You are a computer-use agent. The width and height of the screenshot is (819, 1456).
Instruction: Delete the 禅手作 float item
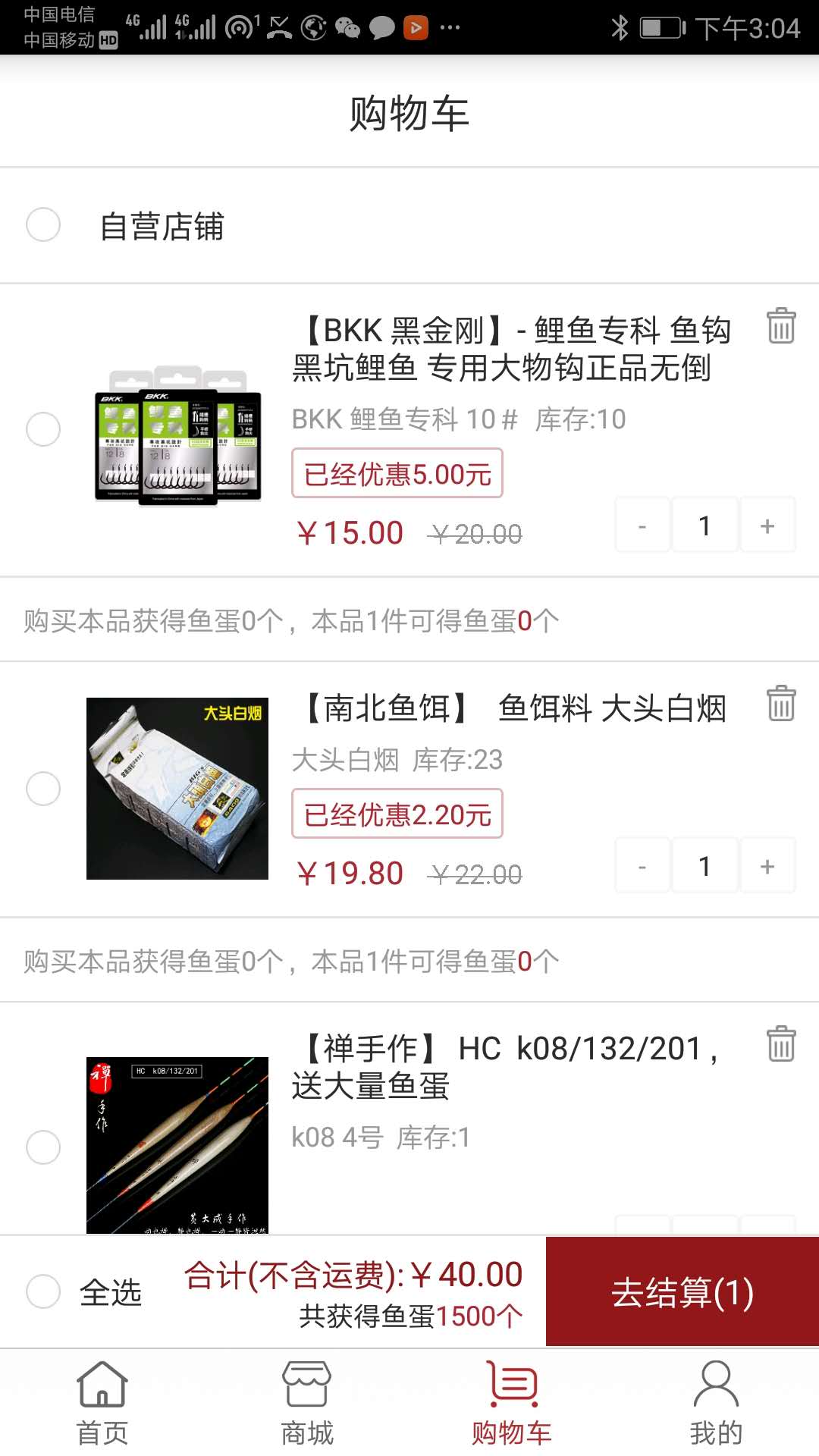pos(780,1045)
